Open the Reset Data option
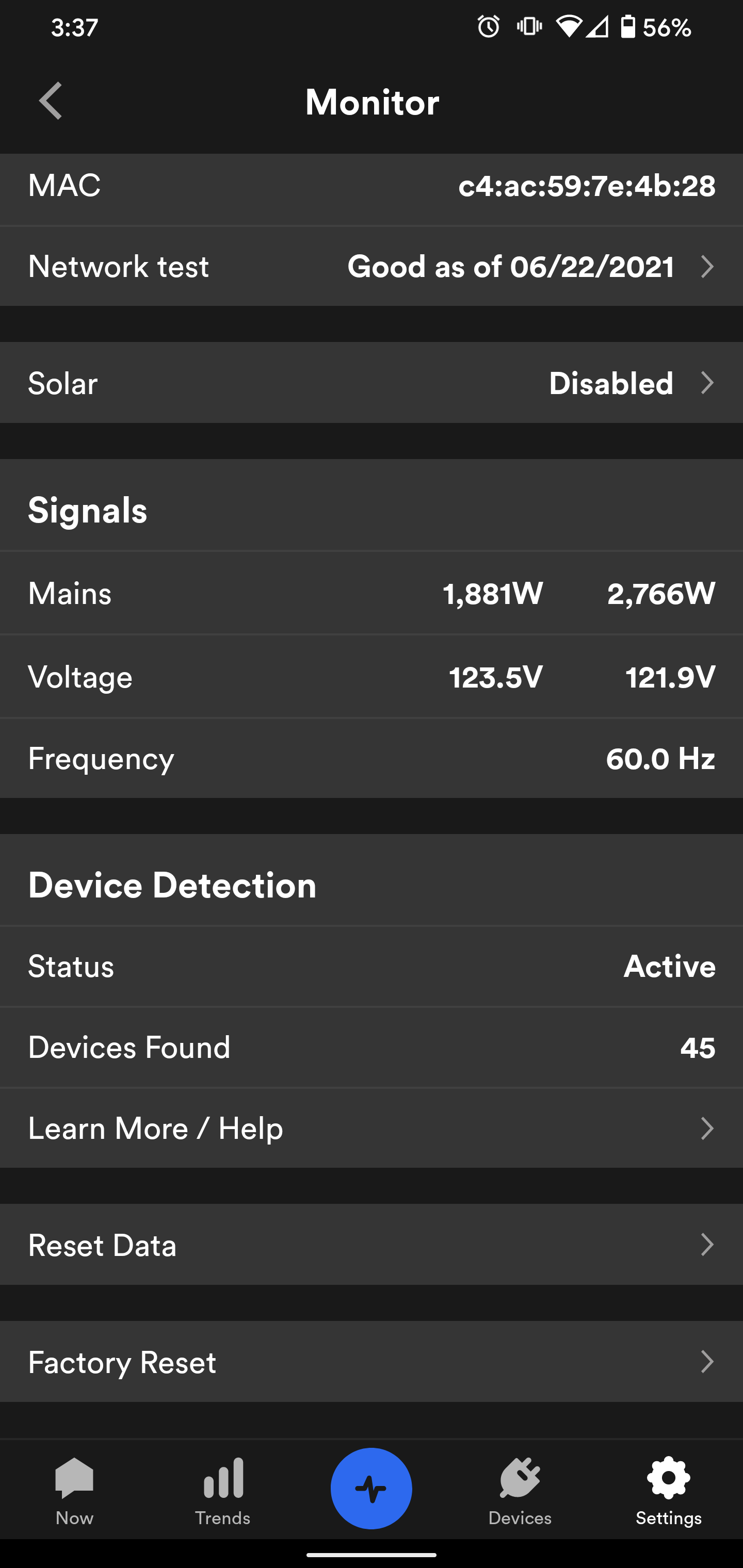The image size is (743, 1568). pyautogui.click(x=372, y=1246)
